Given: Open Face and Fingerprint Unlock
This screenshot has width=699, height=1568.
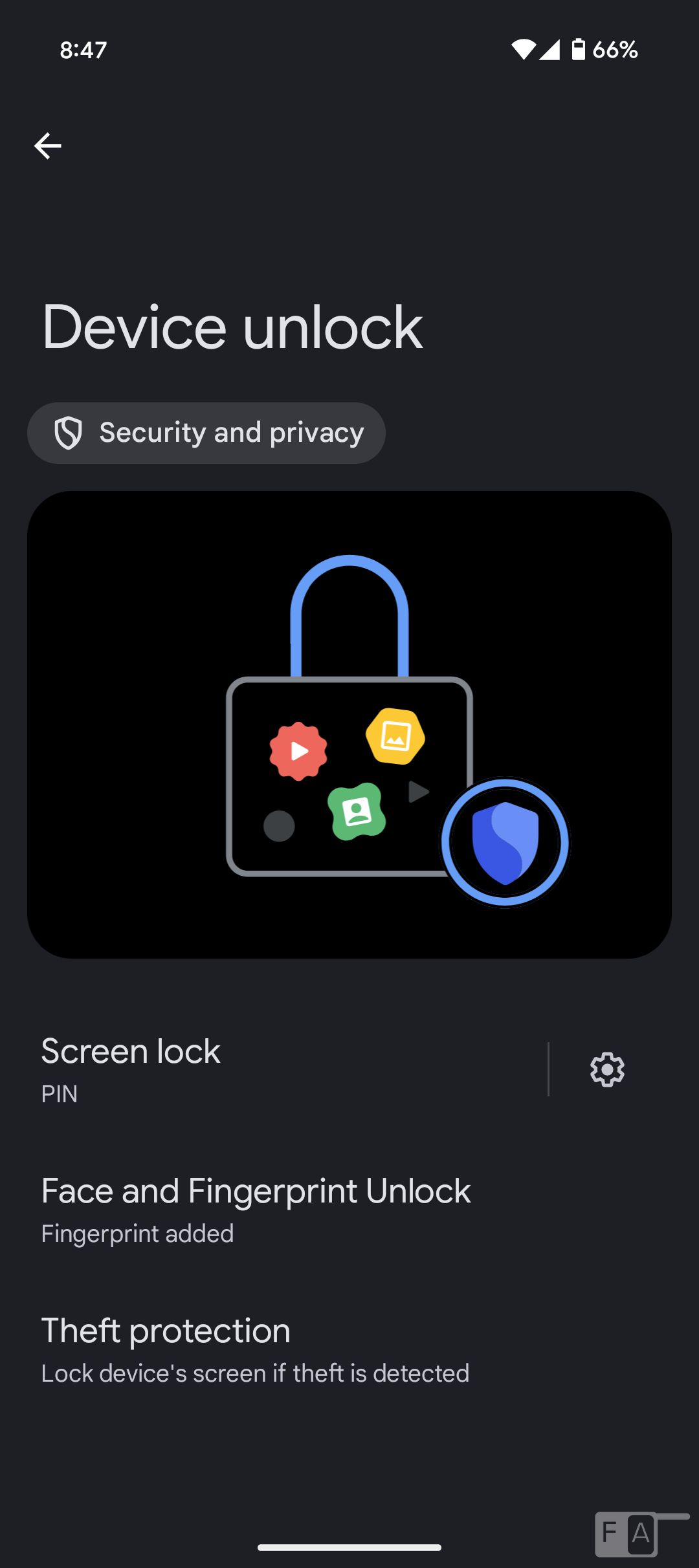Looking at the screenshot, I should click(x=349, y=1209).
